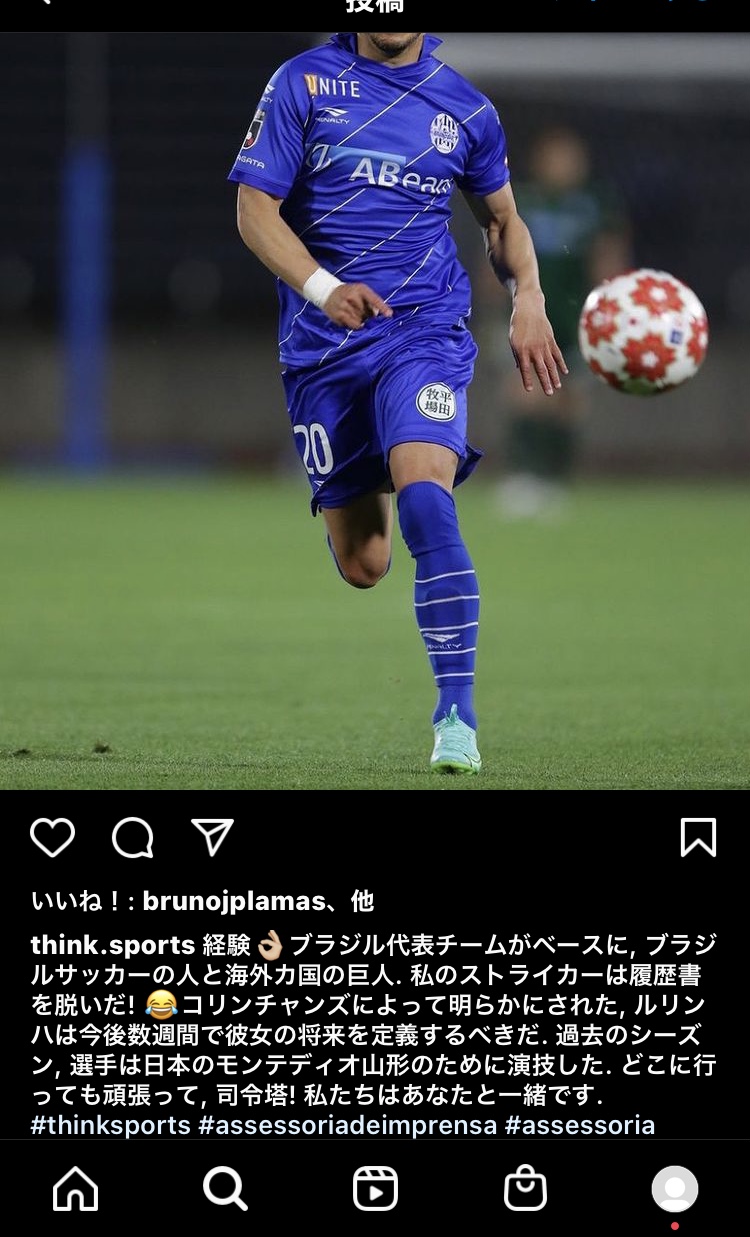
Task: Go to the Home tab
Action: pyautogui.click(x=76, y=1189)
